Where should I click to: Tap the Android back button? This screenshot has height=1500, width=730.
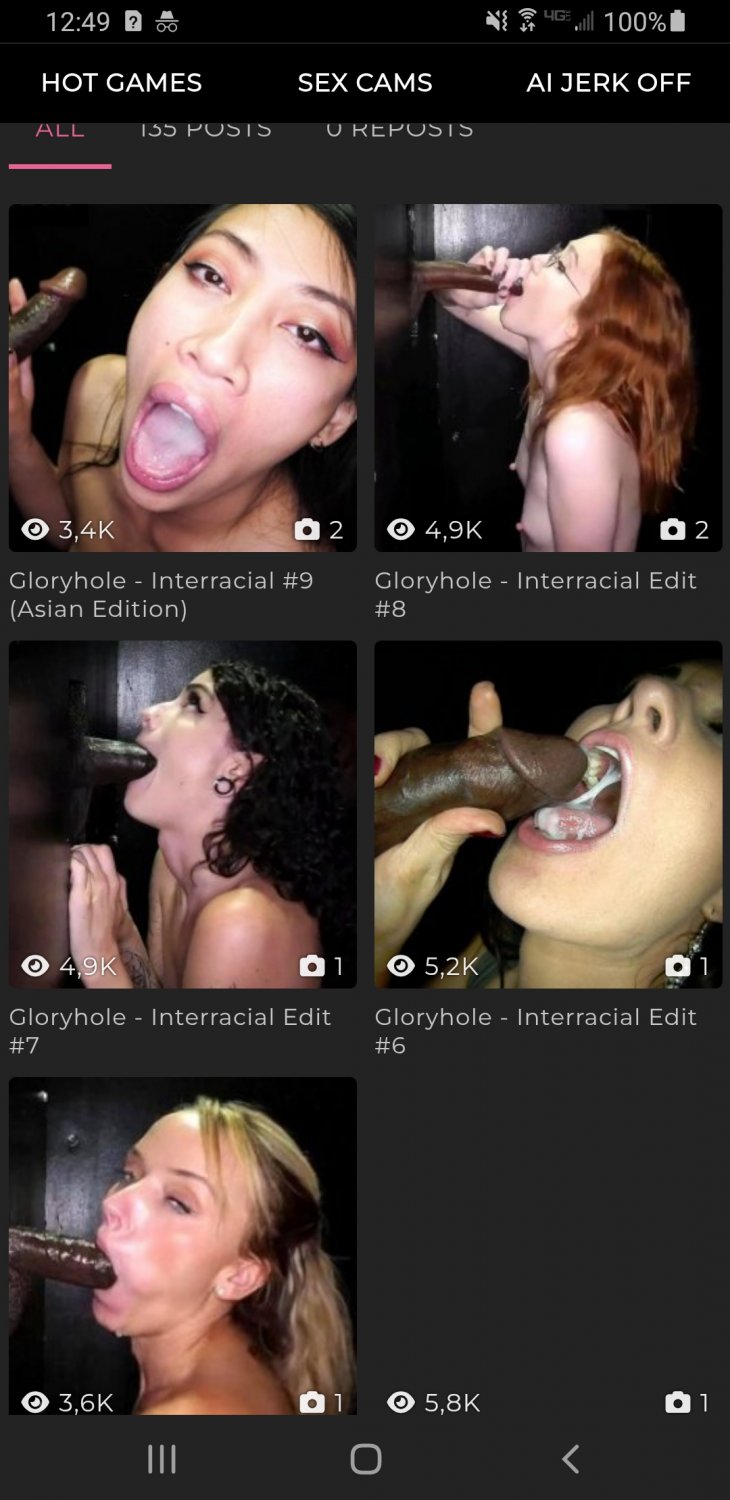[x=569, y=1458]
